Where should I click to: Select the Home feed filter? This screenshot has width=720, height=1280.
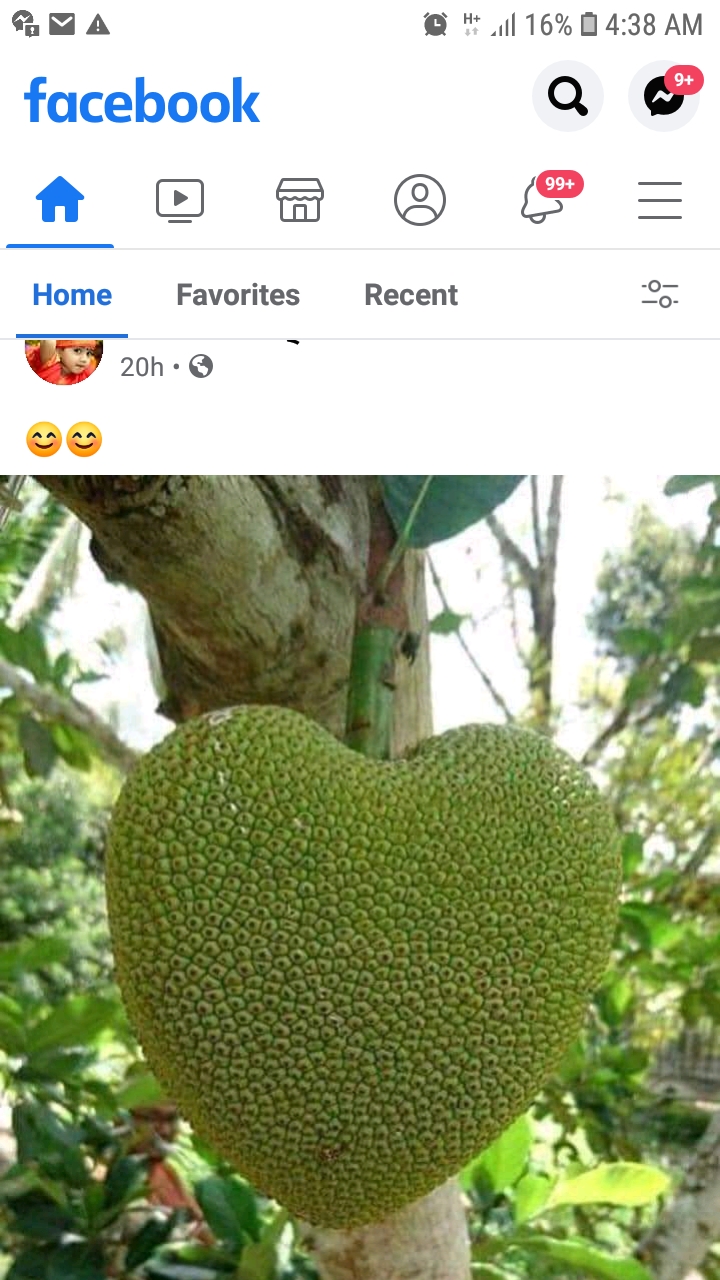pyautogui.click(x=72, y=295)
